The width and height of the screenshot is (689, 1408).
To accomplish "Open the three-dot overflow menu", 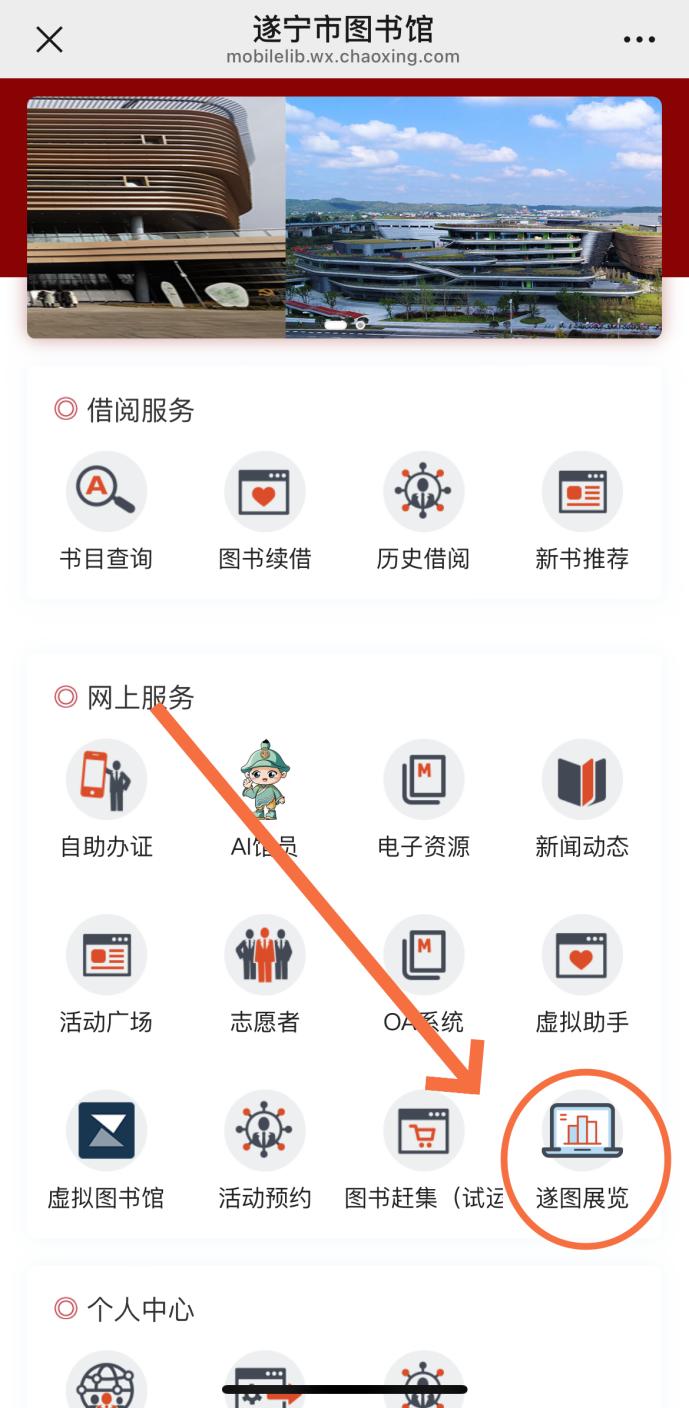I will coord(639,39).
